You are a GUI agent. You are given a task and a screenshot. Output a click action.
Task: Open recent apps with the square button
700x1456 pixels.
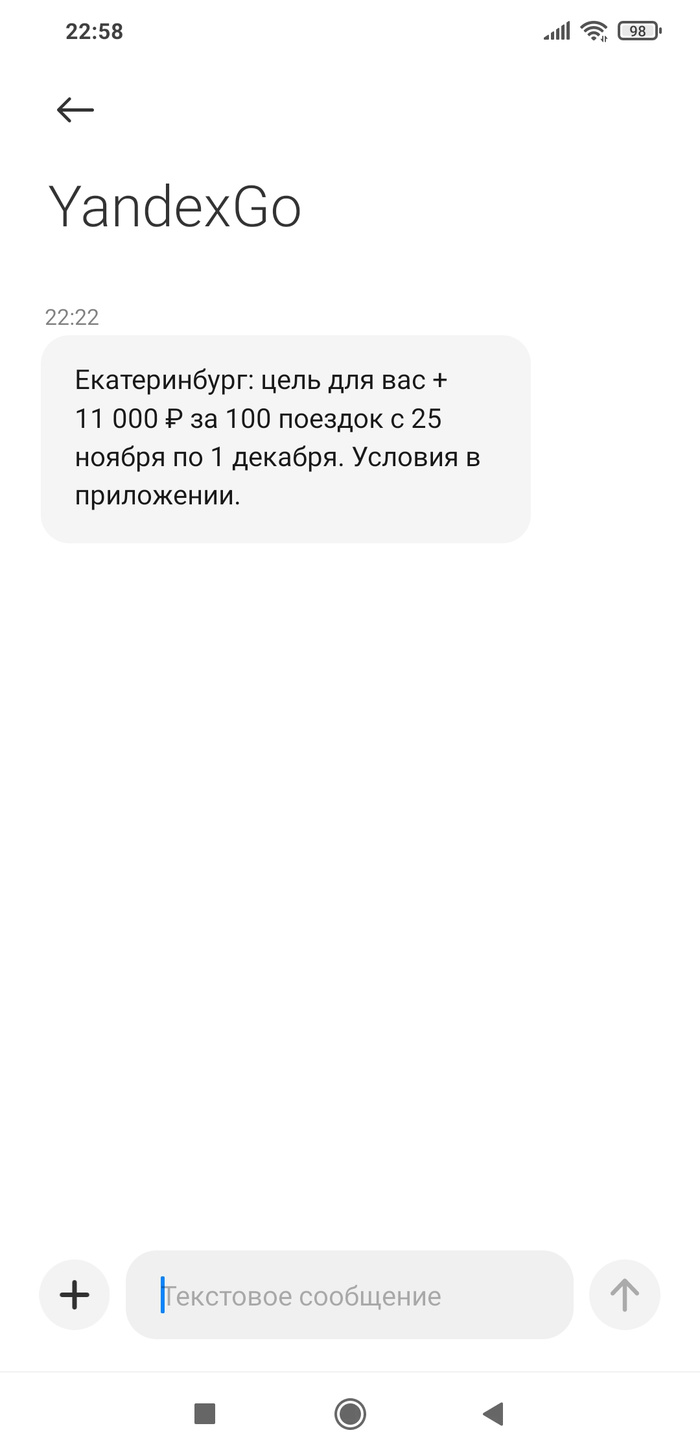[x=205, y=1413]
